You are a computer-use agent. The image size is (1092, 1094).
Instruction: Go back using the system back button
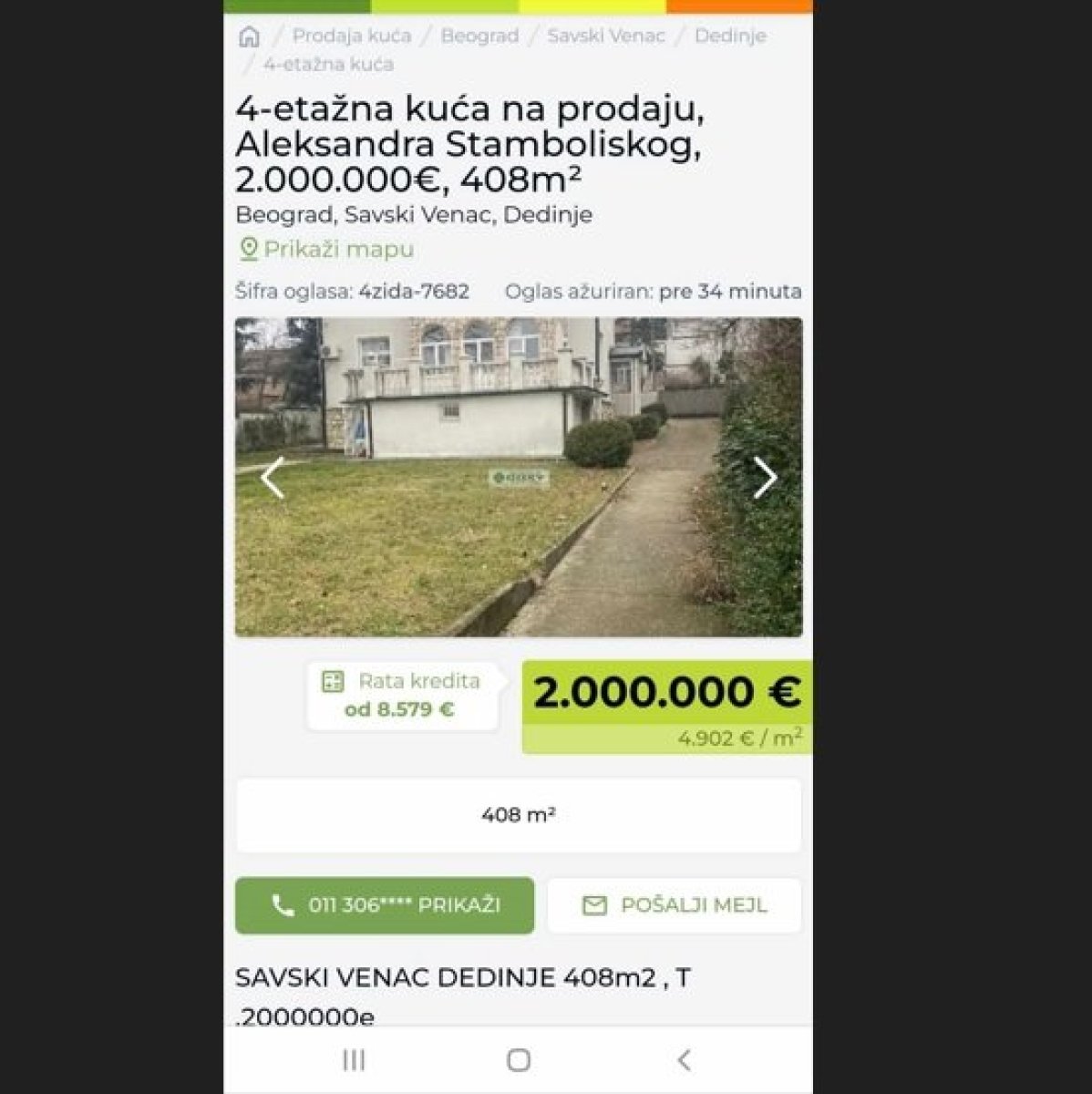tap(684, 1059)
